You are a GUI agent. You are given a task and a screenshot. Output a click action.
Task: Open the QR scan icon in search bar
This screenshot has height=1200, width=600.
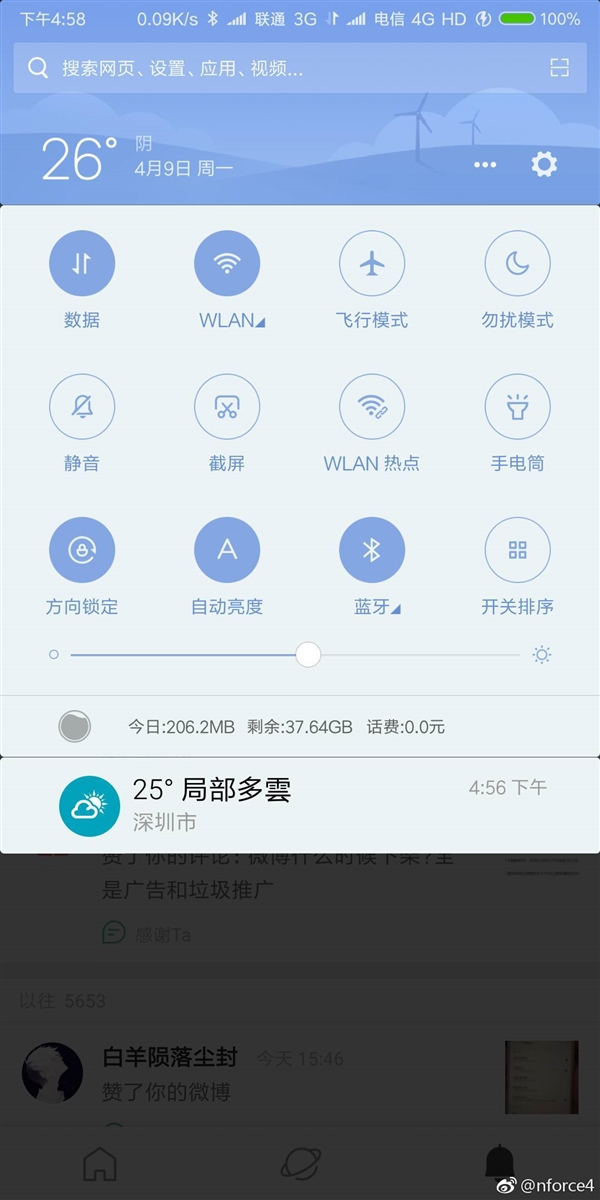559,68
